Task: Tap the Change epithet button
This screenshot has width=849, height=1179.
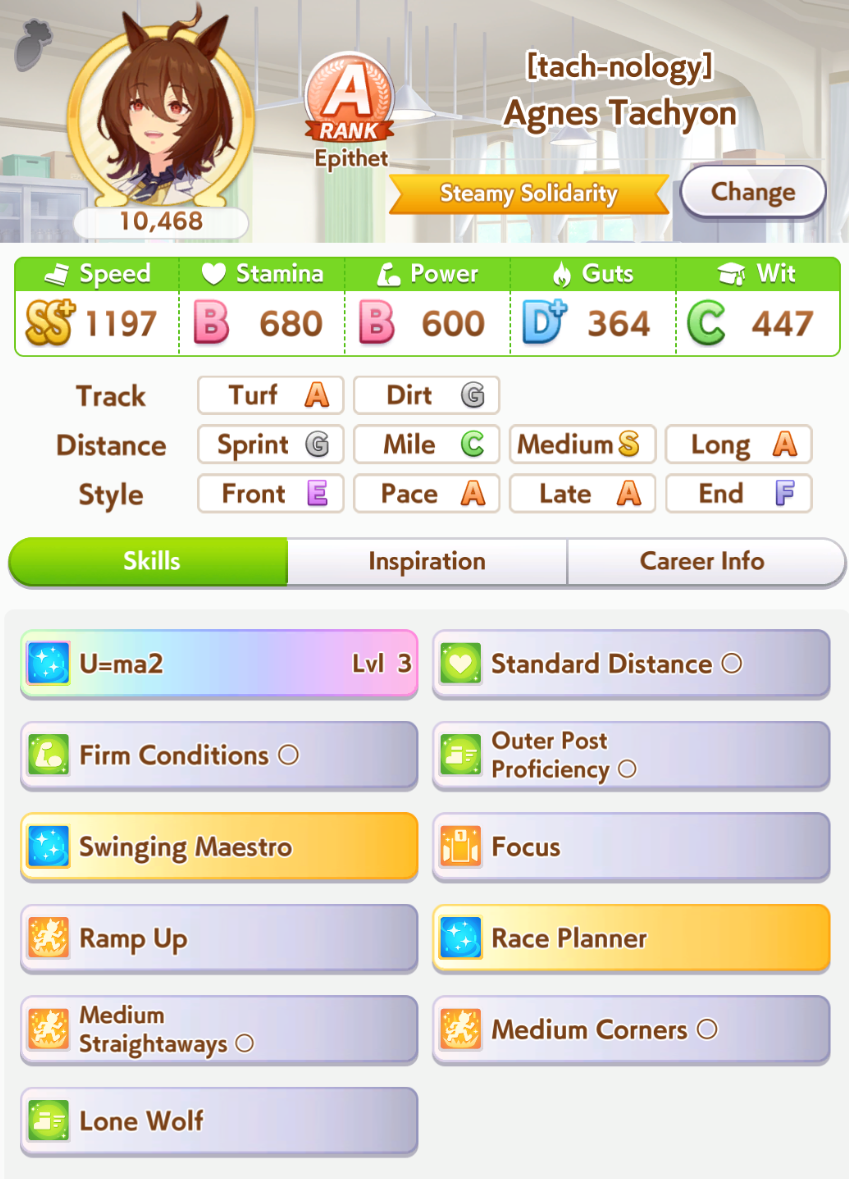Action: point(753,192)
